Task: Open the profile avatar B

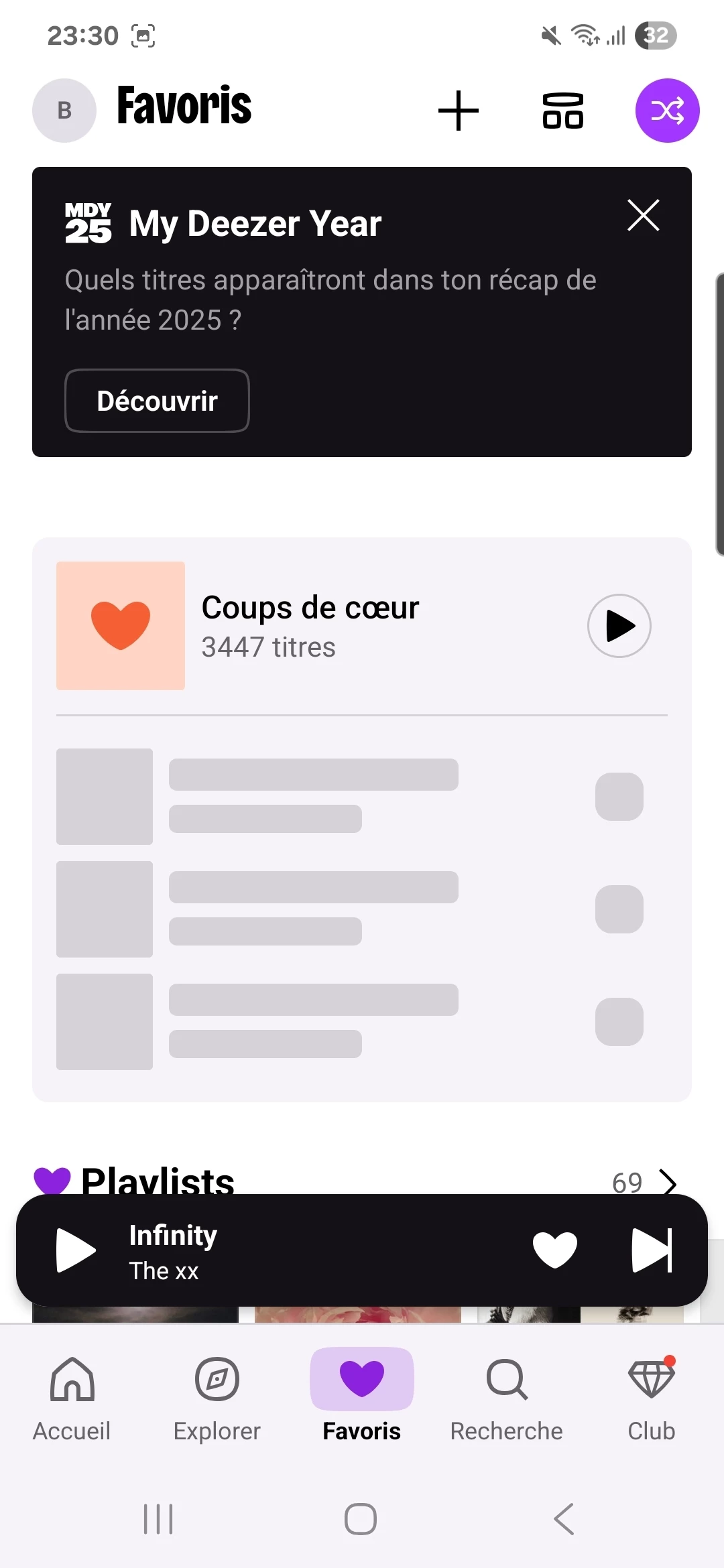Action: pos(64,111)
